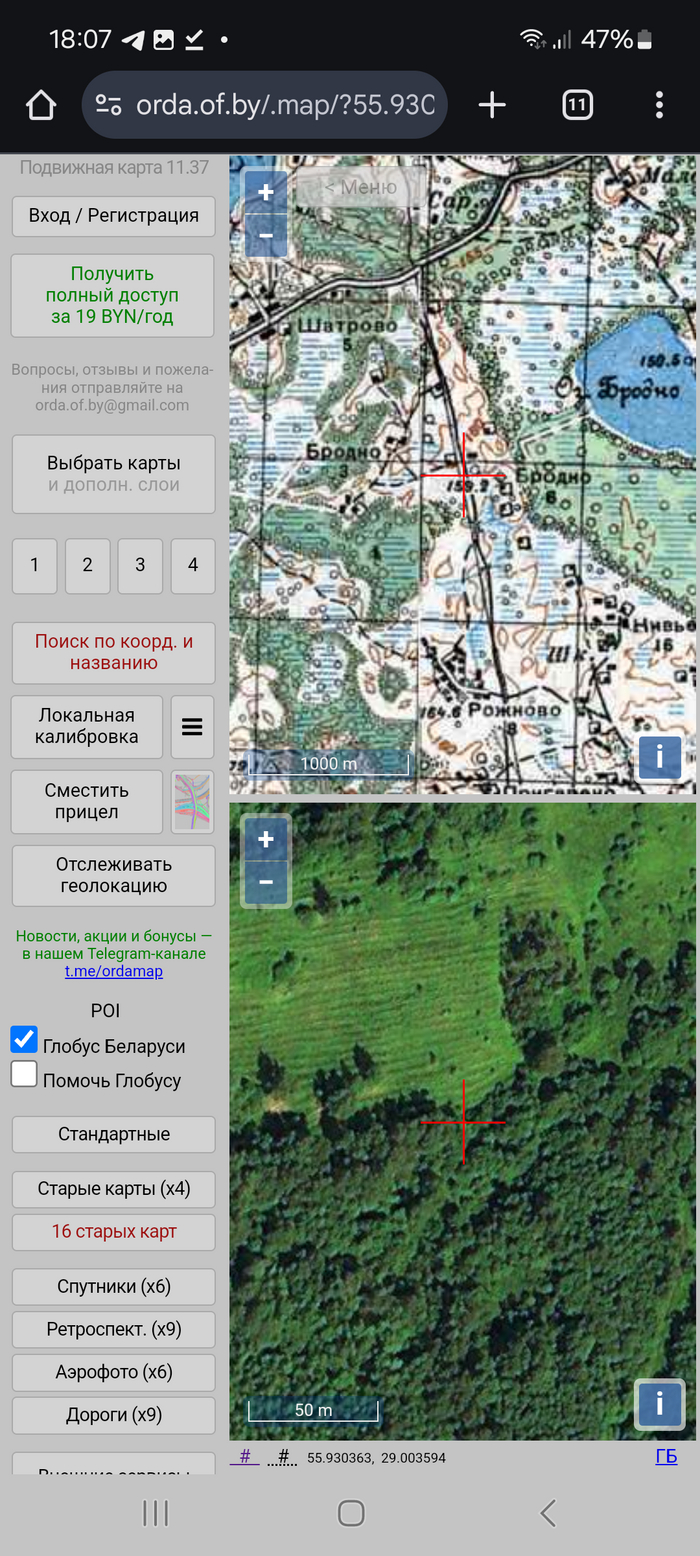The height and width of the screenshot is (1556, 700).
Task: Open the hamburger menu beside calibration
Action: pyautogui.click(x=192, y=727)
